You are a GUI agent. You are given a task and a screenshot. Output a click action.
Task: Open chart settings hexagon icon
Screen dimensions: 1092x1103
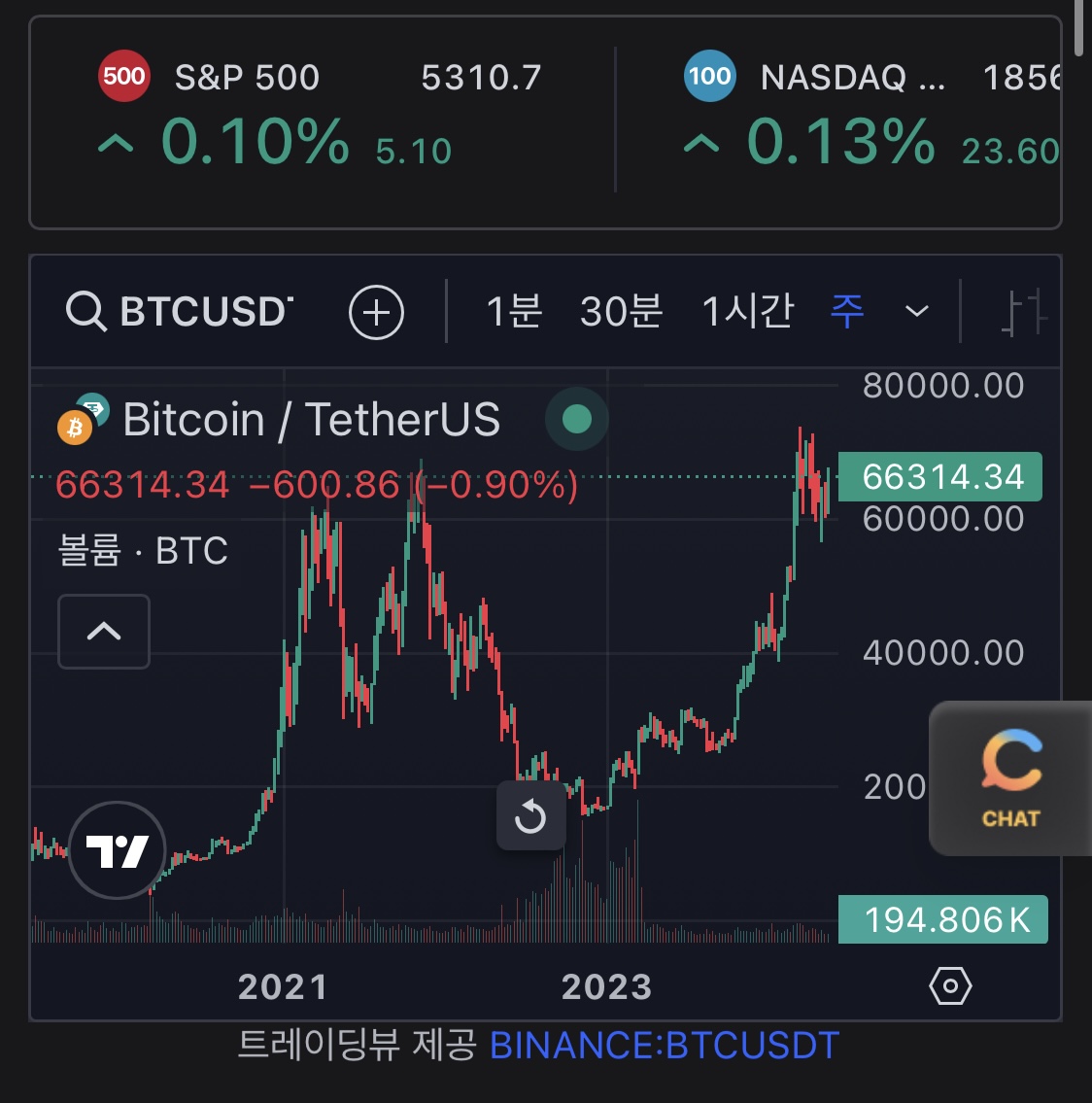click(950, 986)
